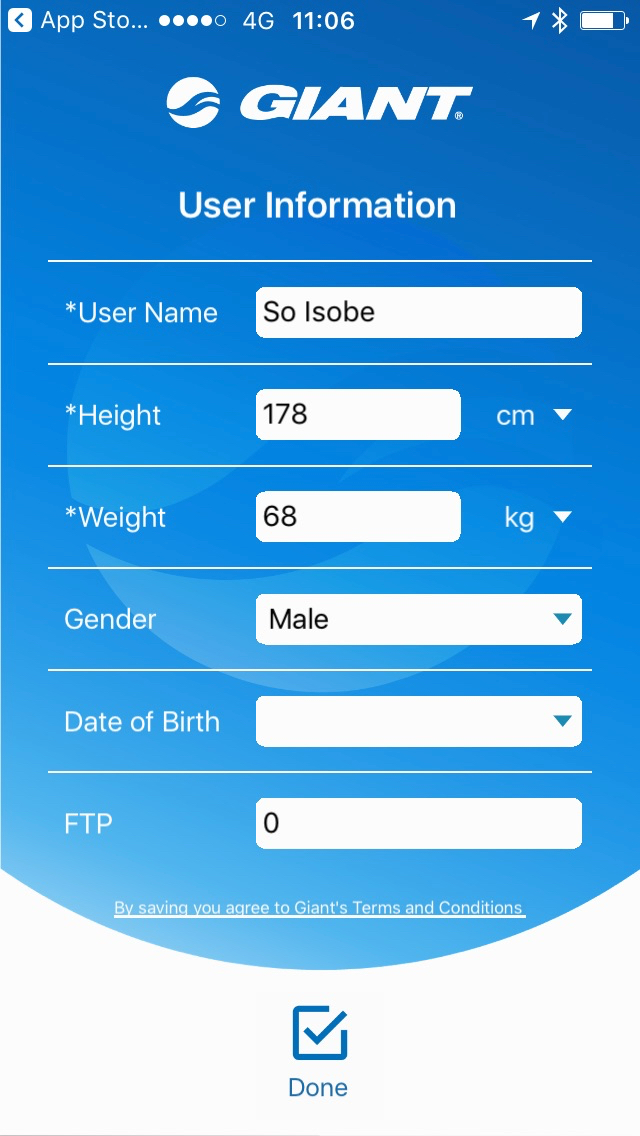
Task: Edit the User Name field
Action: (418, 312)
